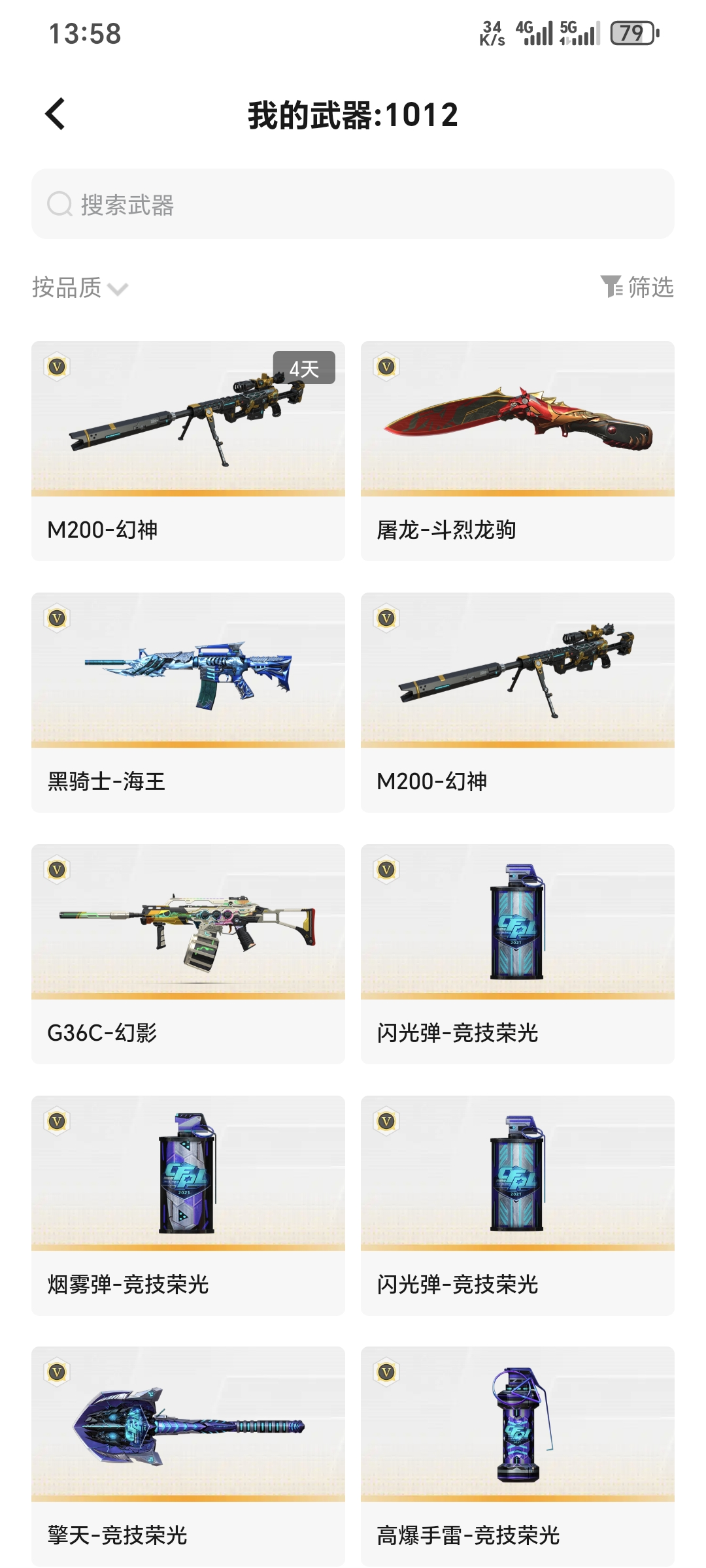This screenshot has width=706, height=1568.
Task: Open the M200-幻神 card with 4天 tag
Action: 188,451
